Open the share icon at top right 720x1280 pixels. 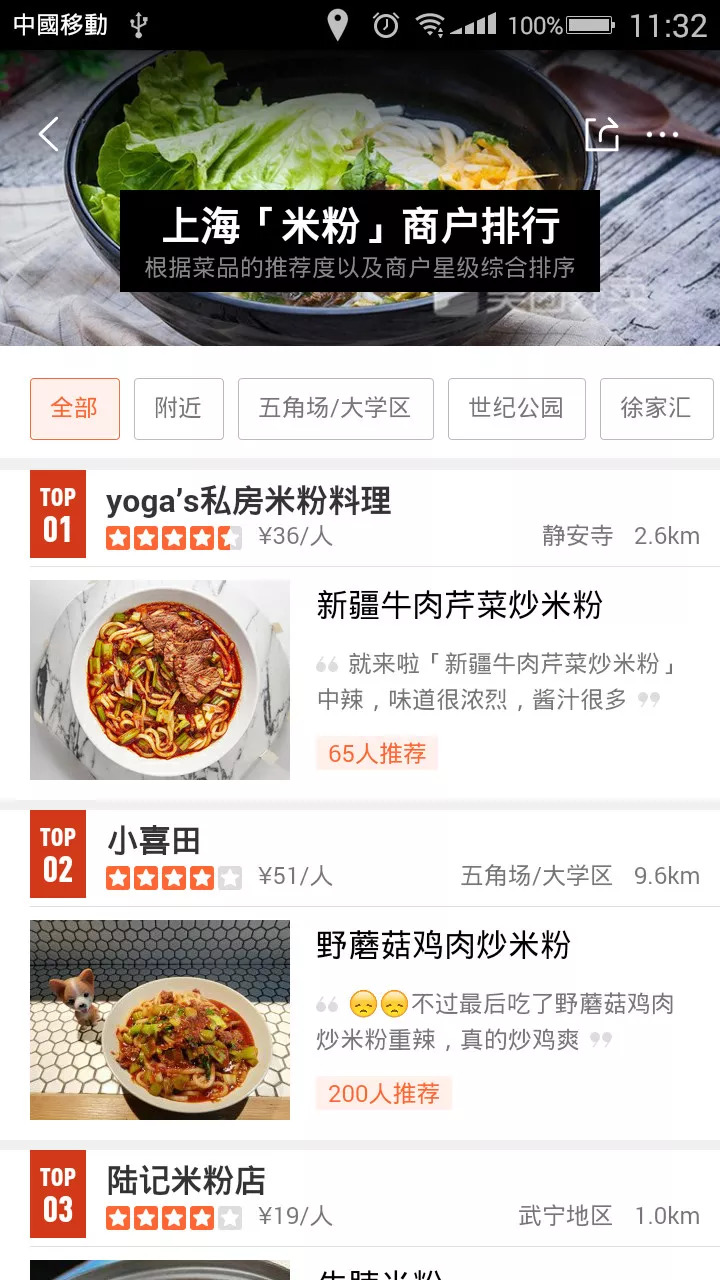pyautogui.click(x=603, y=133)
